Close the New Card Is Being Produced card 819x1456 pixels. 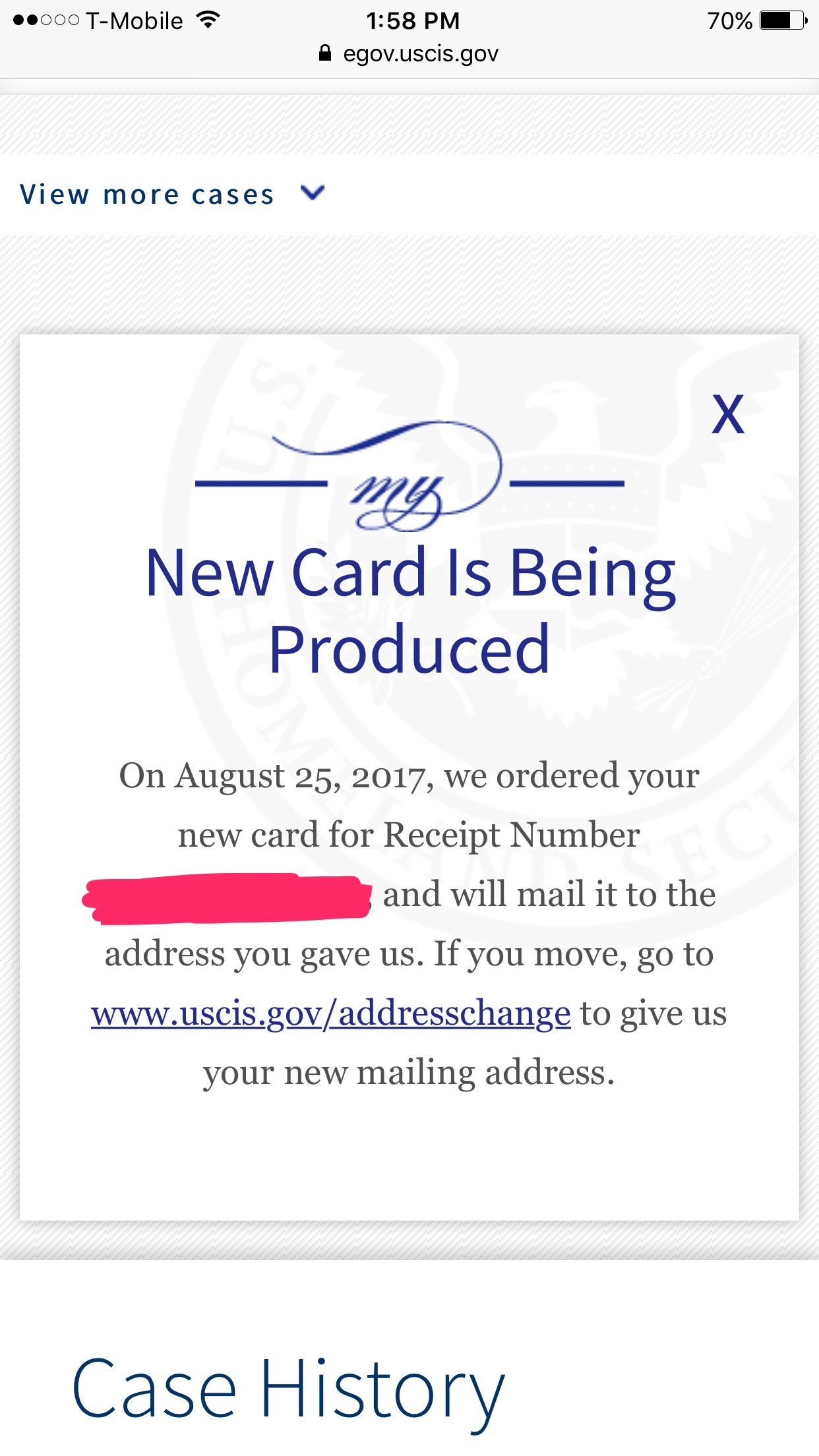tap(728, 414)
